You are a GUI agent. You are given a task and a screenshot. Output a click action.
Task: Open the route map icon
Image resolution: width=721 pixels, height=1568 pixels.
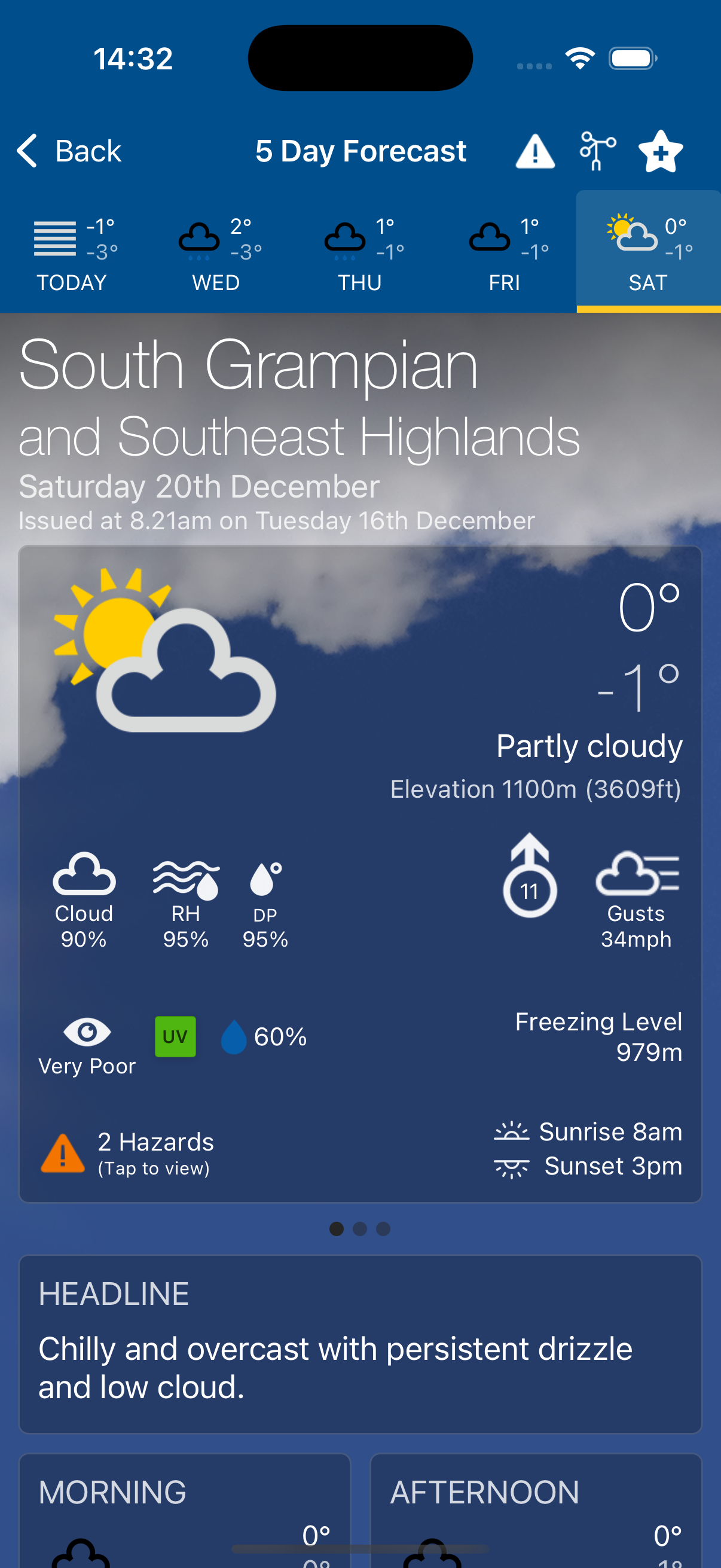click(x=597, y=151)
